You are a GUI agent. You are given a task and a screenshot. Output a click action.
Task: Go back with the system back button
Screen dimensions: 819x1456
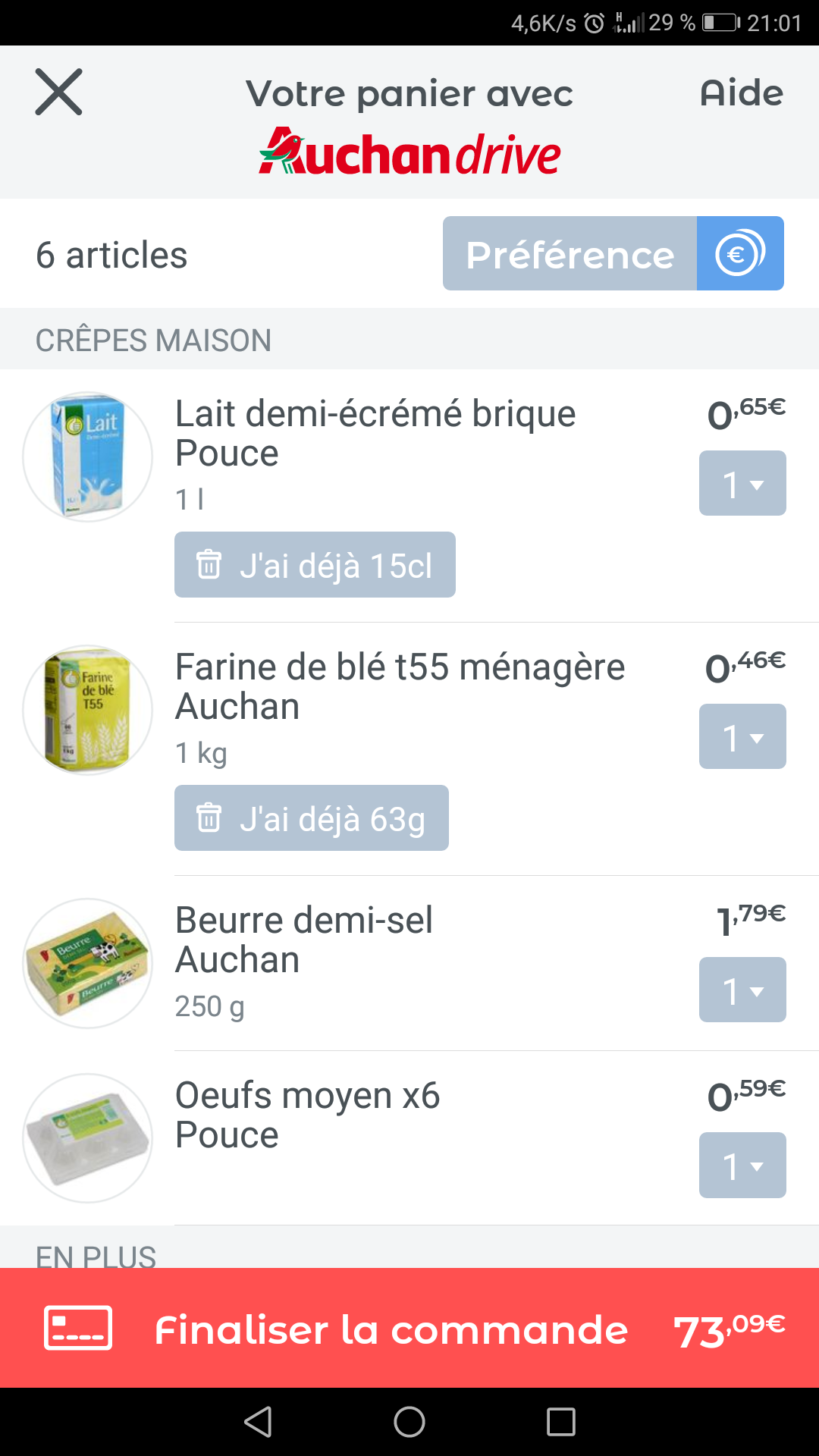[258, 1422]
